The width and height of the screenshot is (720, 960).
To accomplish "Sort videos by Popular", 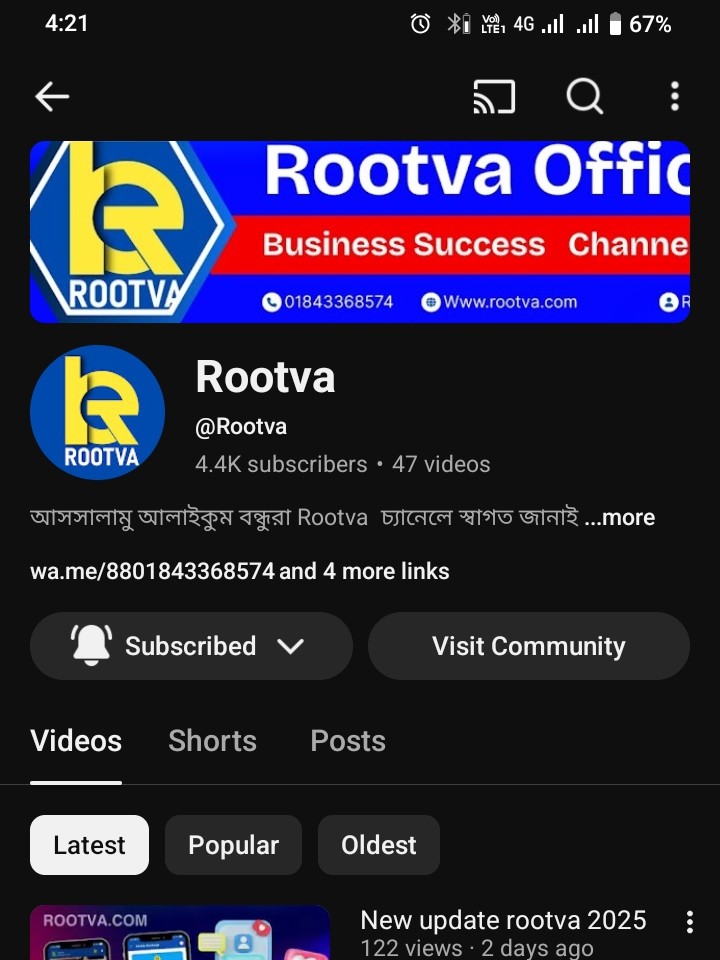I will coord(233,845).
